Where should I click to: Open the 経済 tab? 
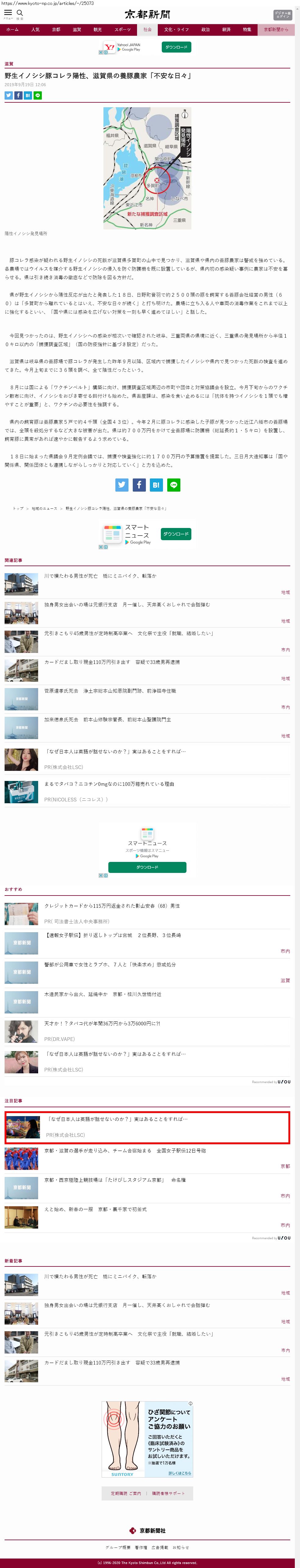click(x=226, y=29)
